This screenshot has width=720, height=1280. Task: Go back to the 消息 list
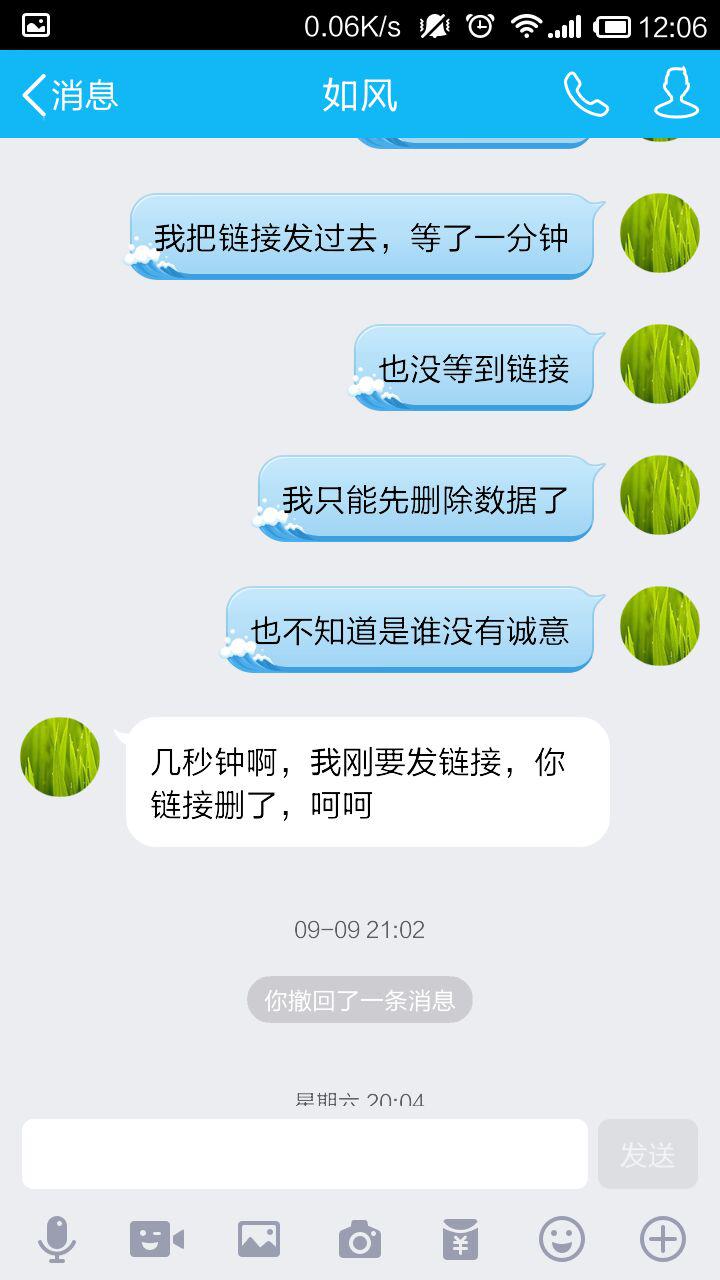point(70,95)
